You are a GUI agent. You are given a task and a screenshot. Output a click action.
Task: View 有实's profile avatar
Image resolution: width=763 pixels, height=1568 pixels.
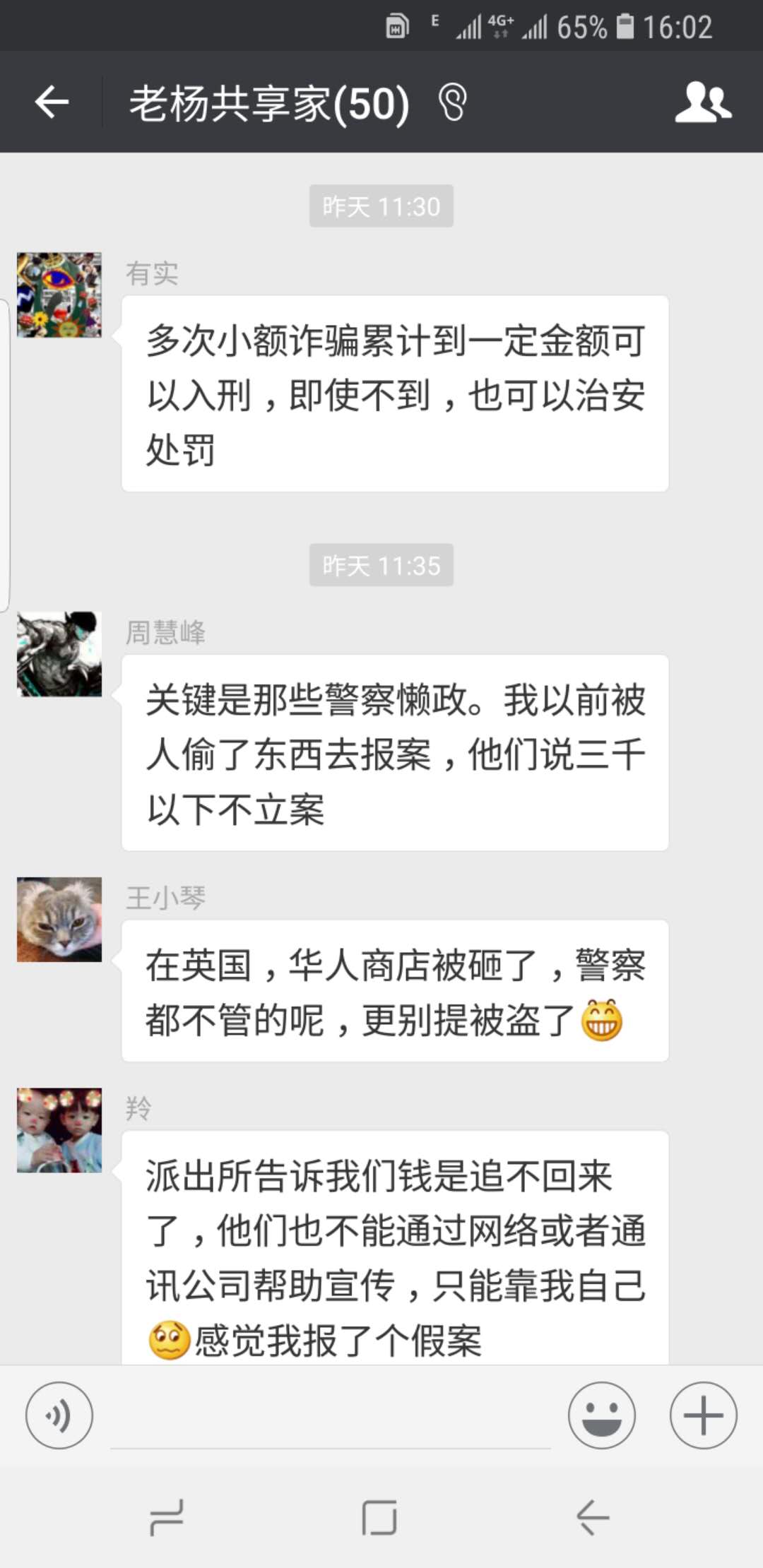59,295
